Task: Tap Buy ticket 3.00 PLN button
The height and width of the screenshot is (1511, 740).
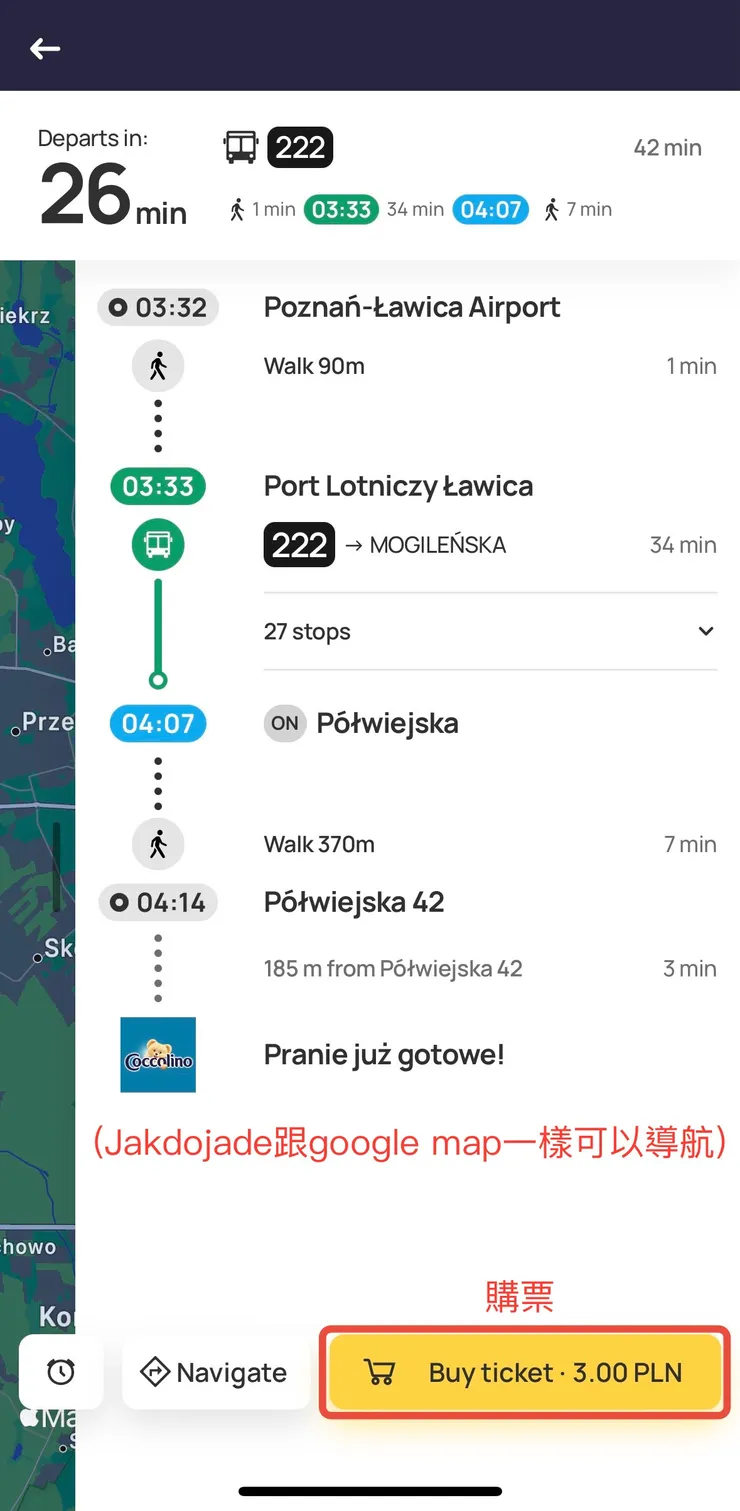Action: coord(526,1372)
